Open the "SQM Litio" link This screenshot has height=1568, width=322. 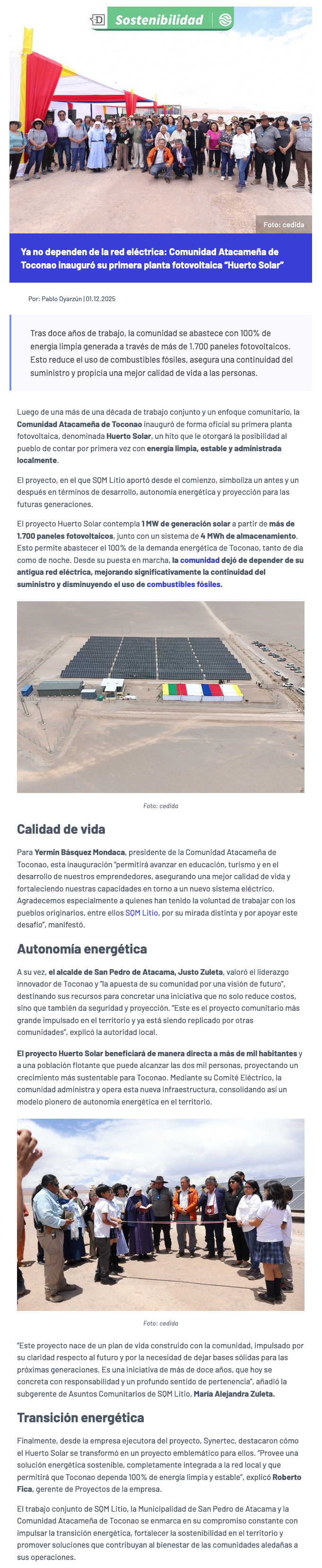tap(141, 912)
